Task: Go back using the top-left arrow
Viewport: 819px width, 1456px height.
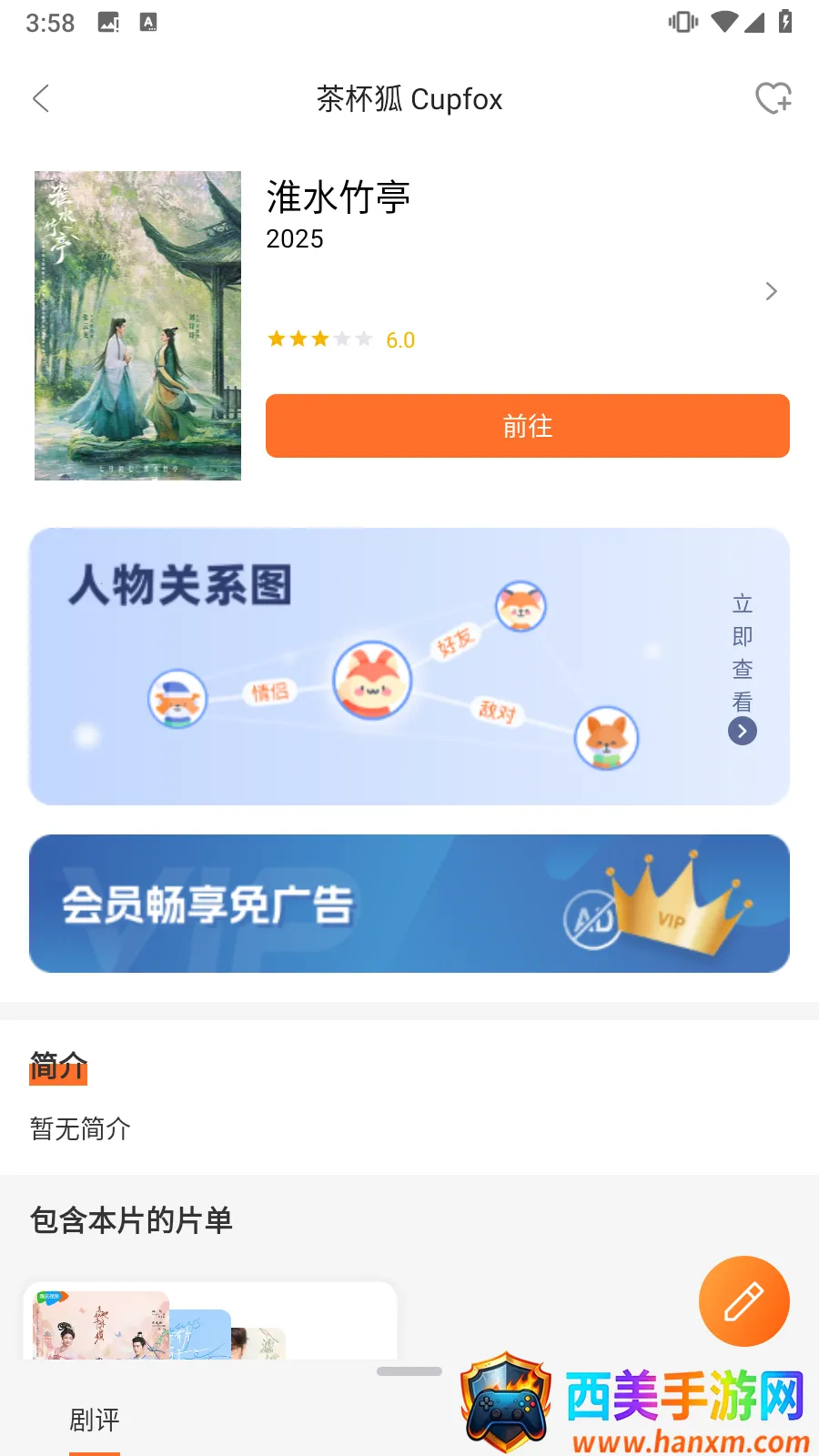Action: pyautogui.click(x=41, y=98)
